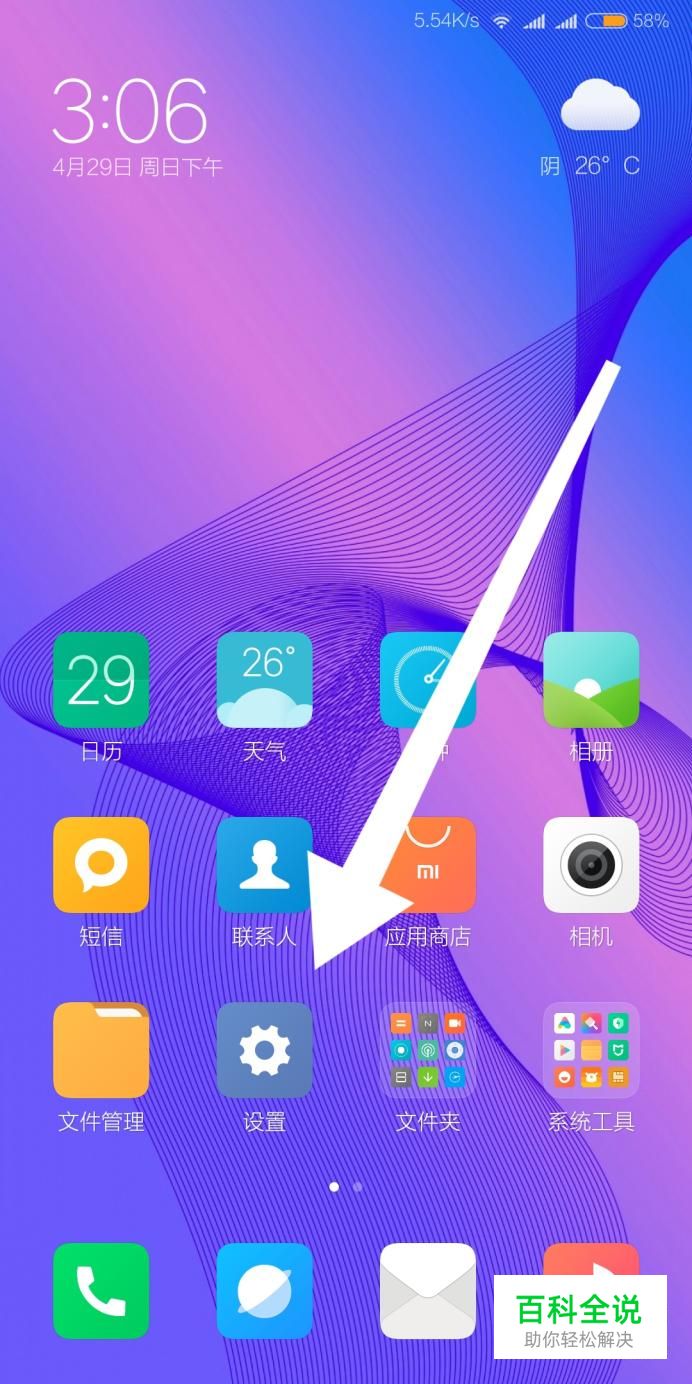Open the browser in the dock
This screenshot has height=1384, width=692.
click(265, 1291)
